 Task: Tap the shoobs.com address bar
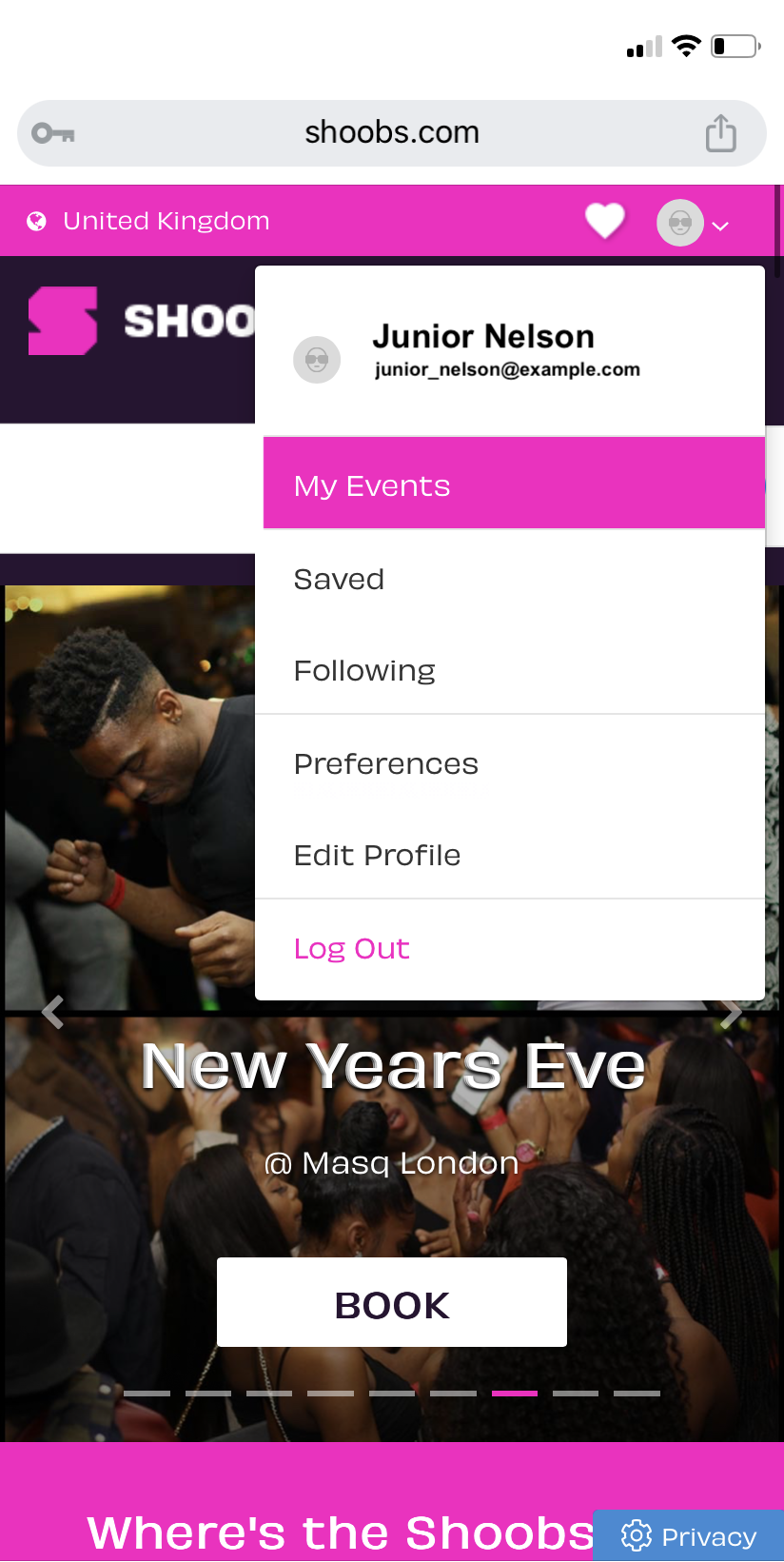(392, 133)
